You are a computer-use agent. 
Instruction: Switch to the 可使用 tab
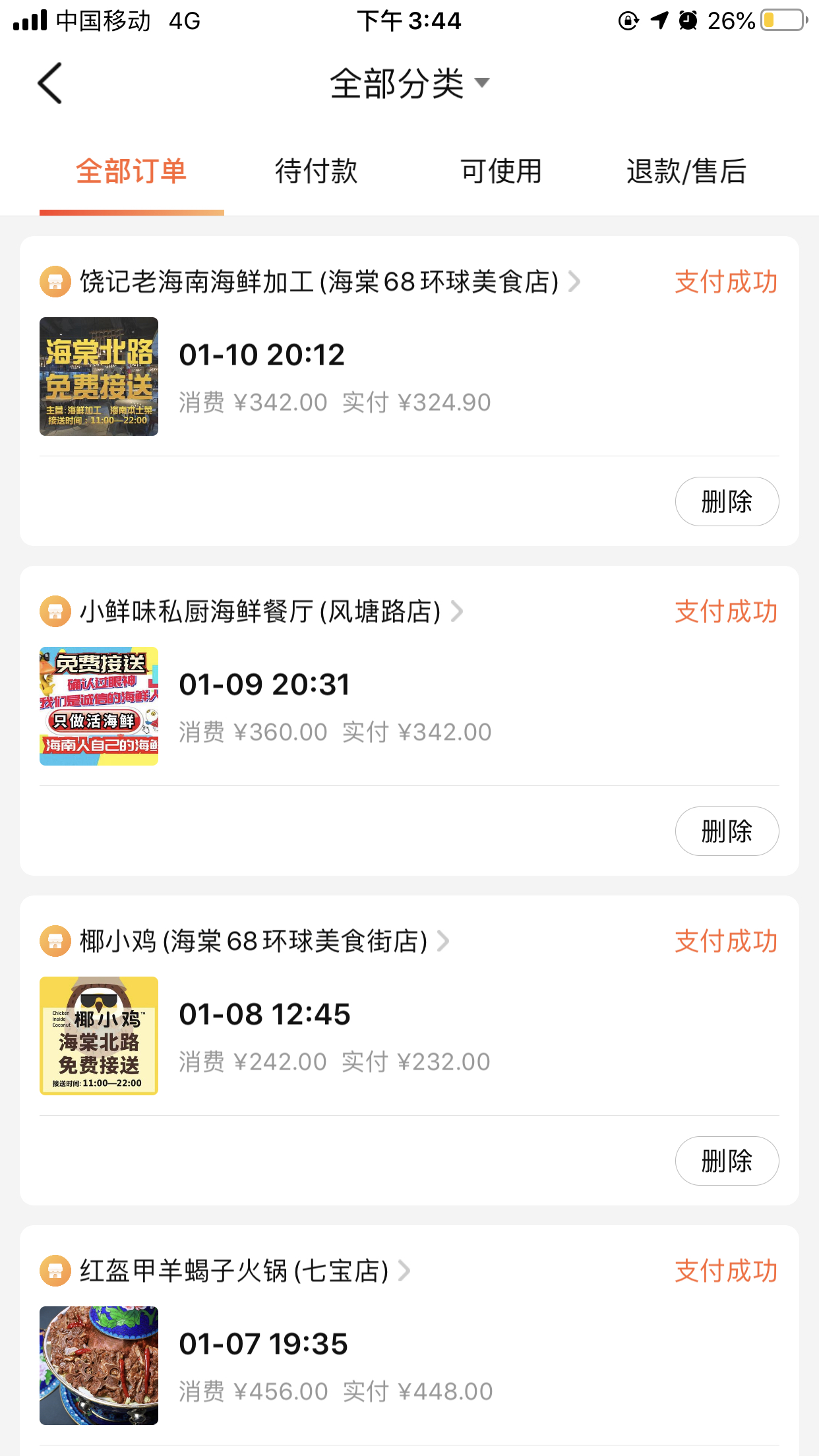[501, 171]
